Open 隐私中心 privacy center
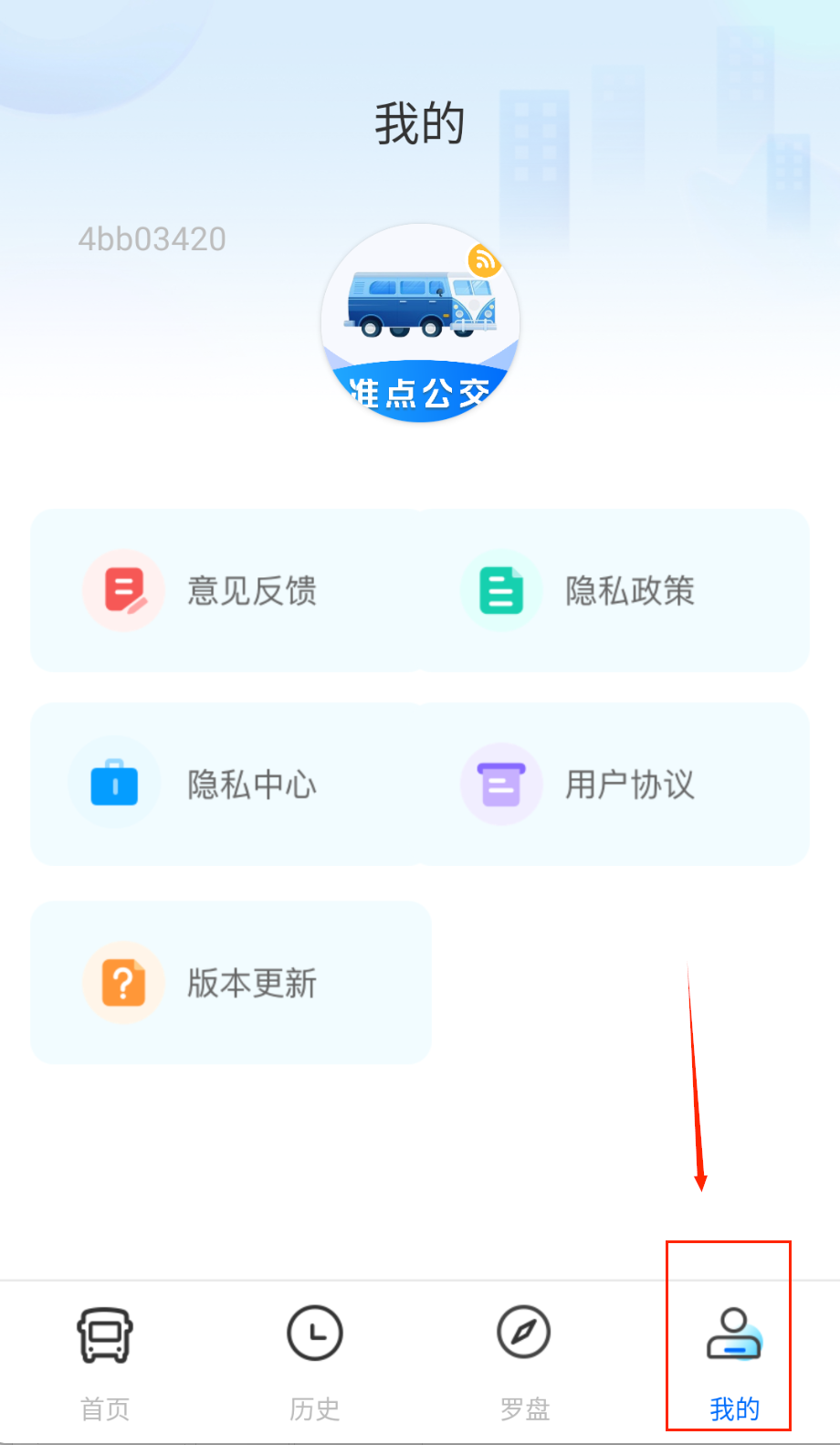Screen dimensions: 840x1445 pos(228,785)
